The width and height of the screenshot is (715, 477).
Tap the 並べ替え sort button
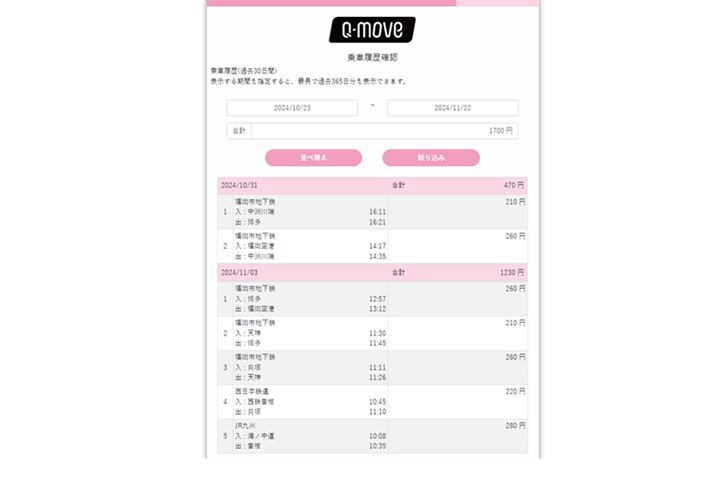(x=313, y=158)
